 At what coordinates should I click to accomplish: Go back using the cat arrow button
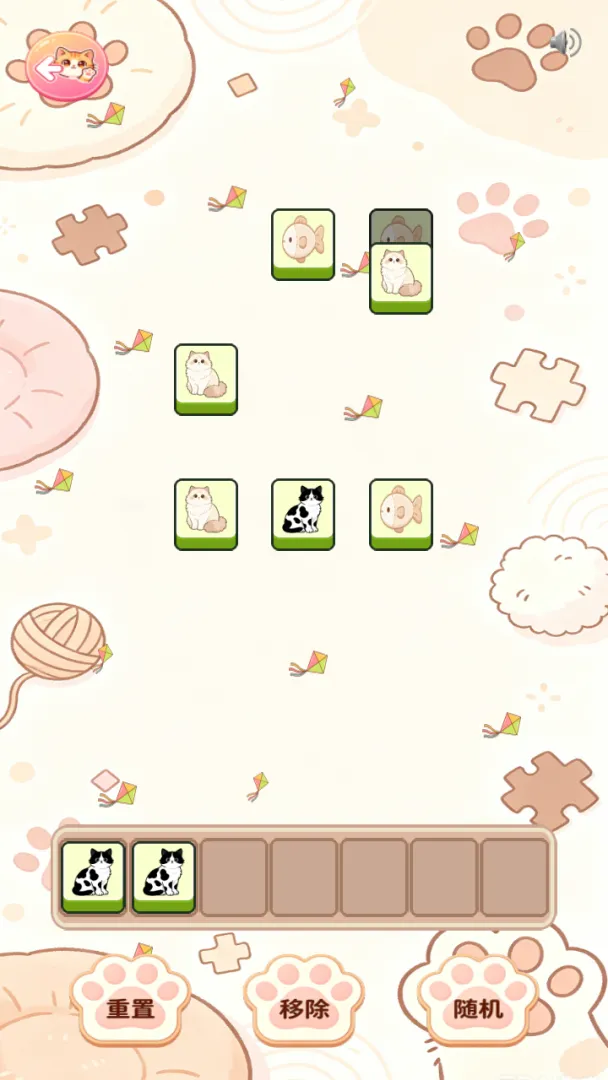(x=67, y=66)
